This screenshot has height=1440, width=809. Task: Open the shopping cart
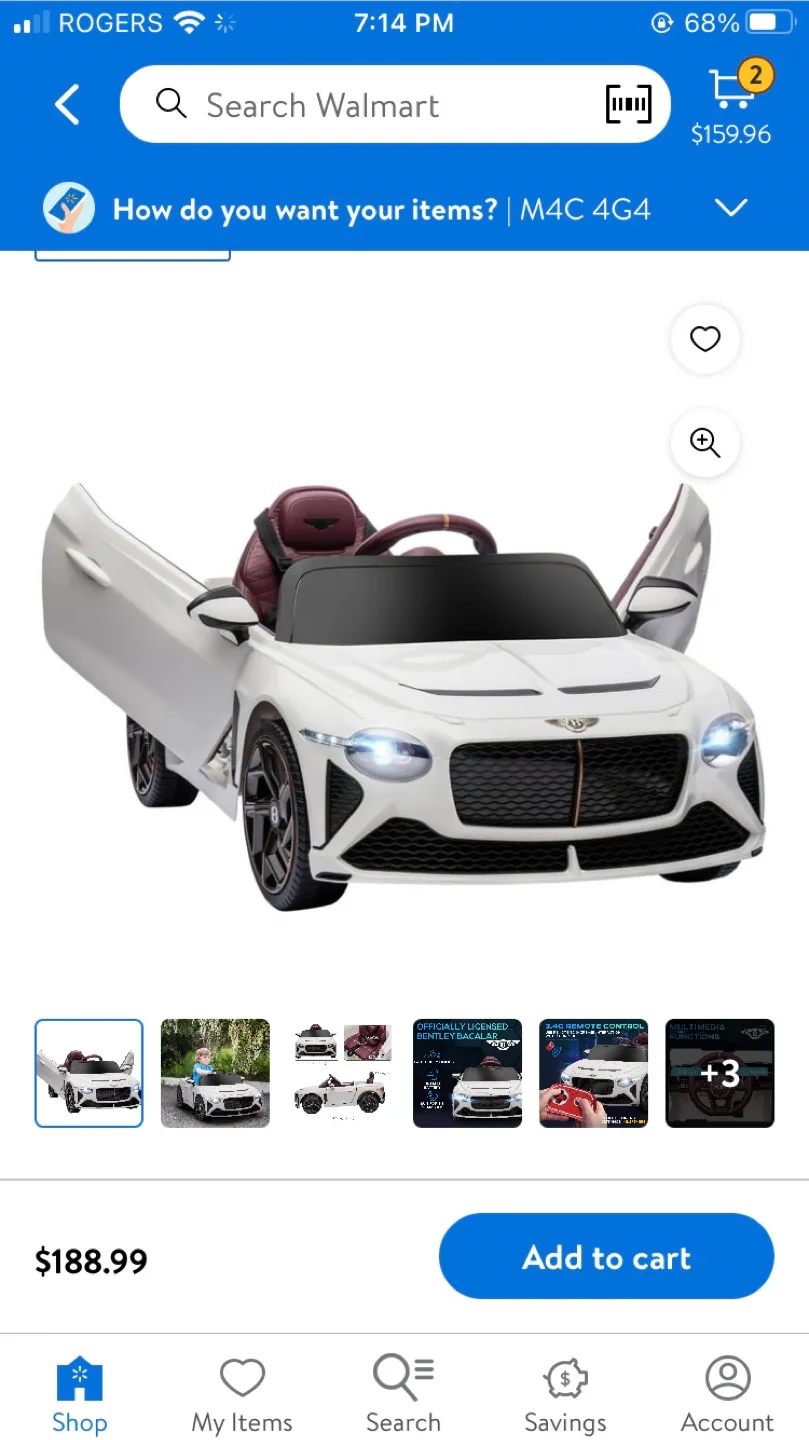[x=733, y=104]
